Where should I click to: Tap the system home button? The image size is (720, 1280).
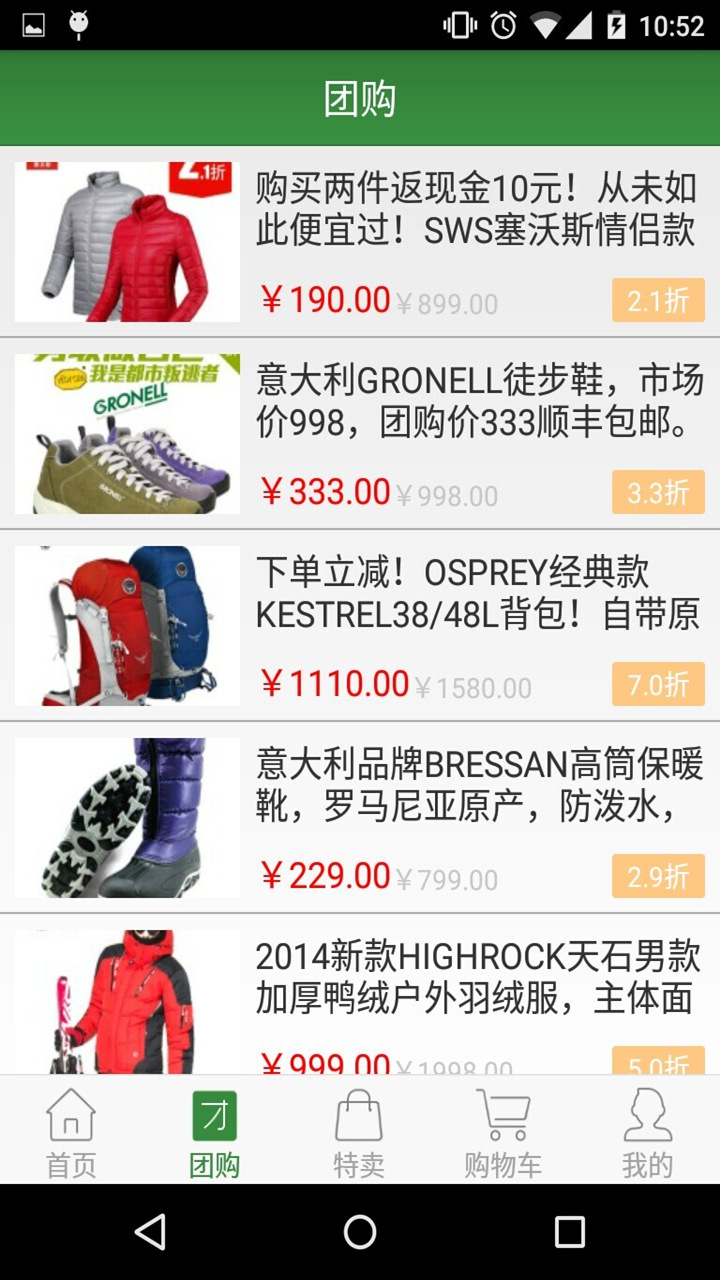coord(360,1232)
